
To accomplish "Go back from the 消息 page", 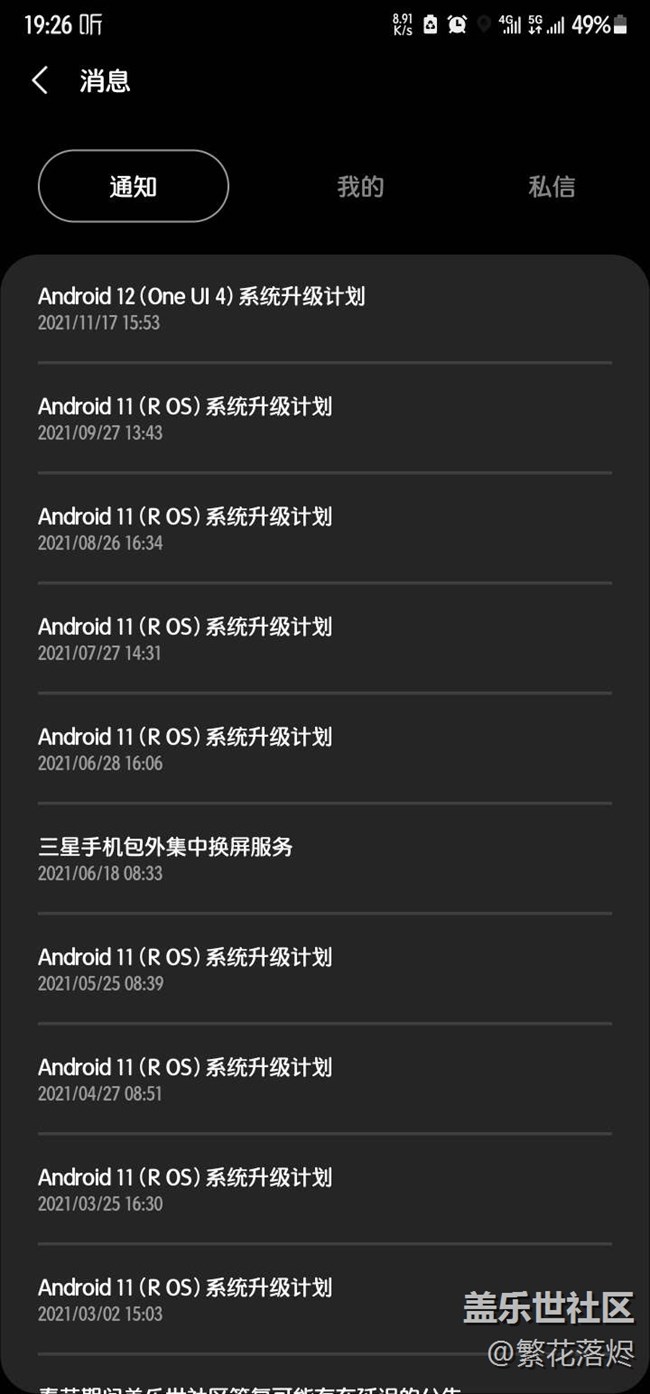I will coord(40,81).
